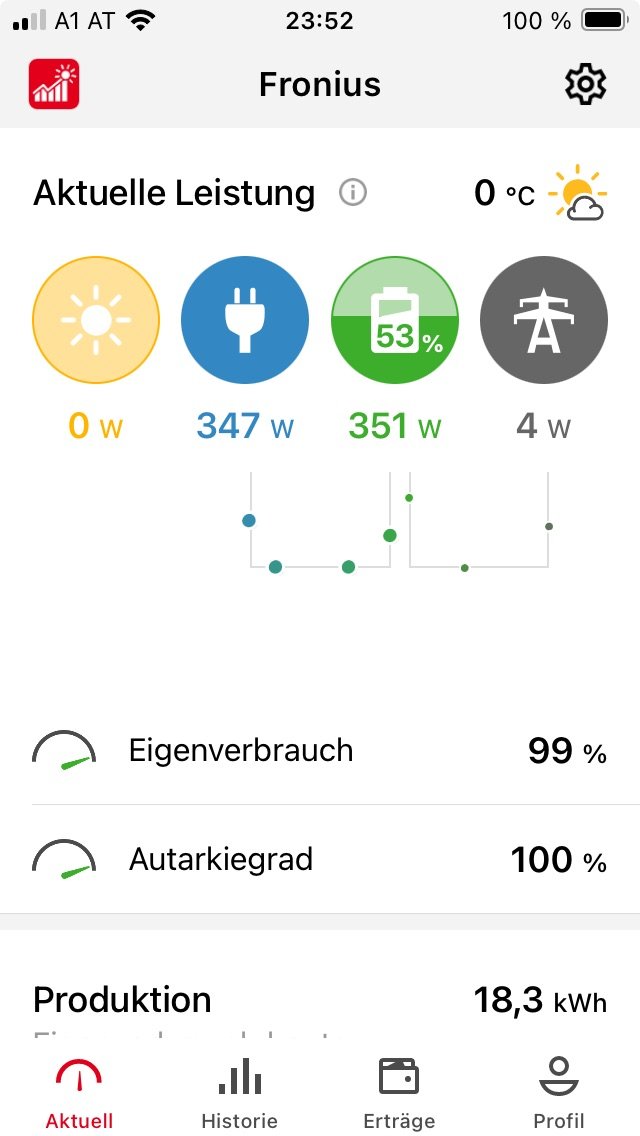The height and width of the screenshot is (1136, 640).
Task: Show info about Aktuelle Leistung
Action: tap(352, 192)
